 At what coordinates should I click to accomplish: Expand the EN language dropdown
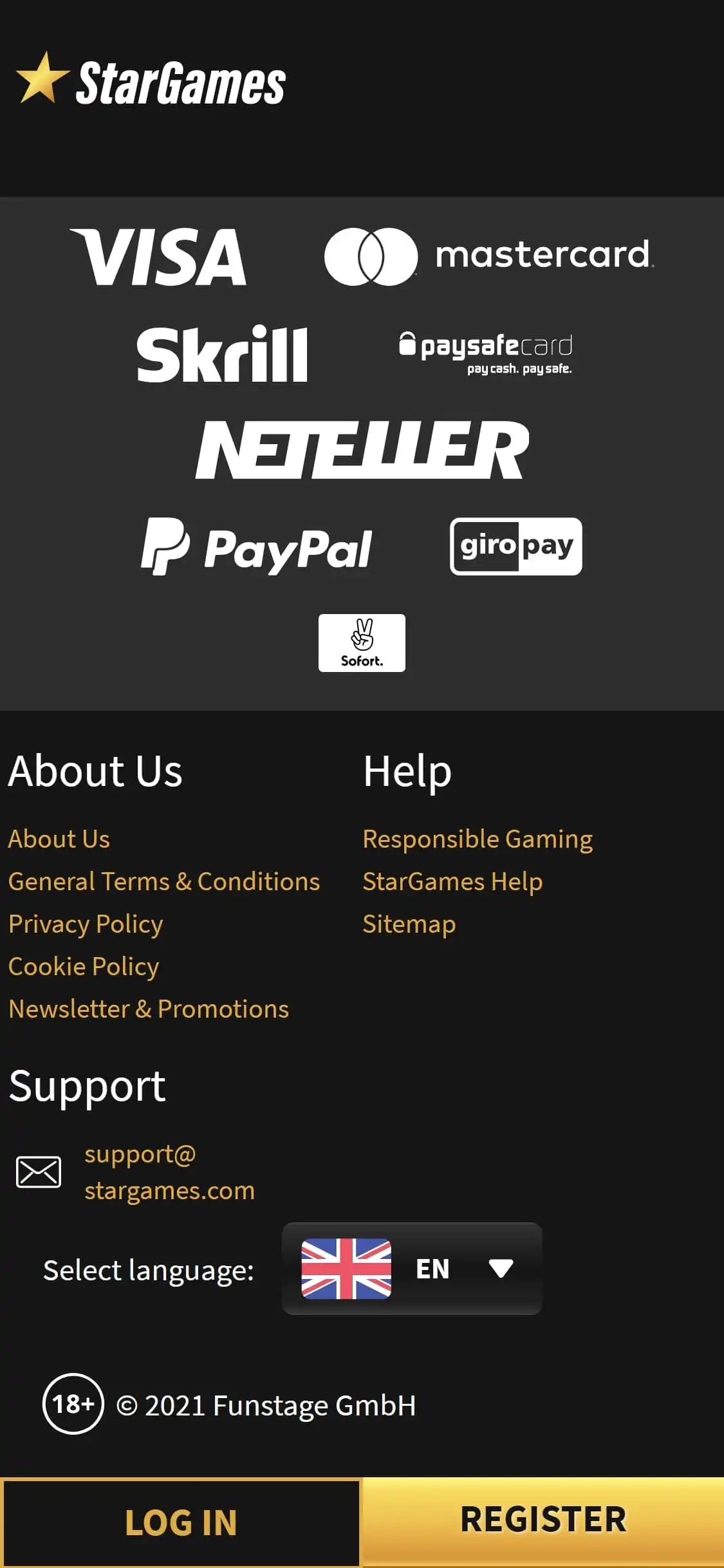point(412,1269)
